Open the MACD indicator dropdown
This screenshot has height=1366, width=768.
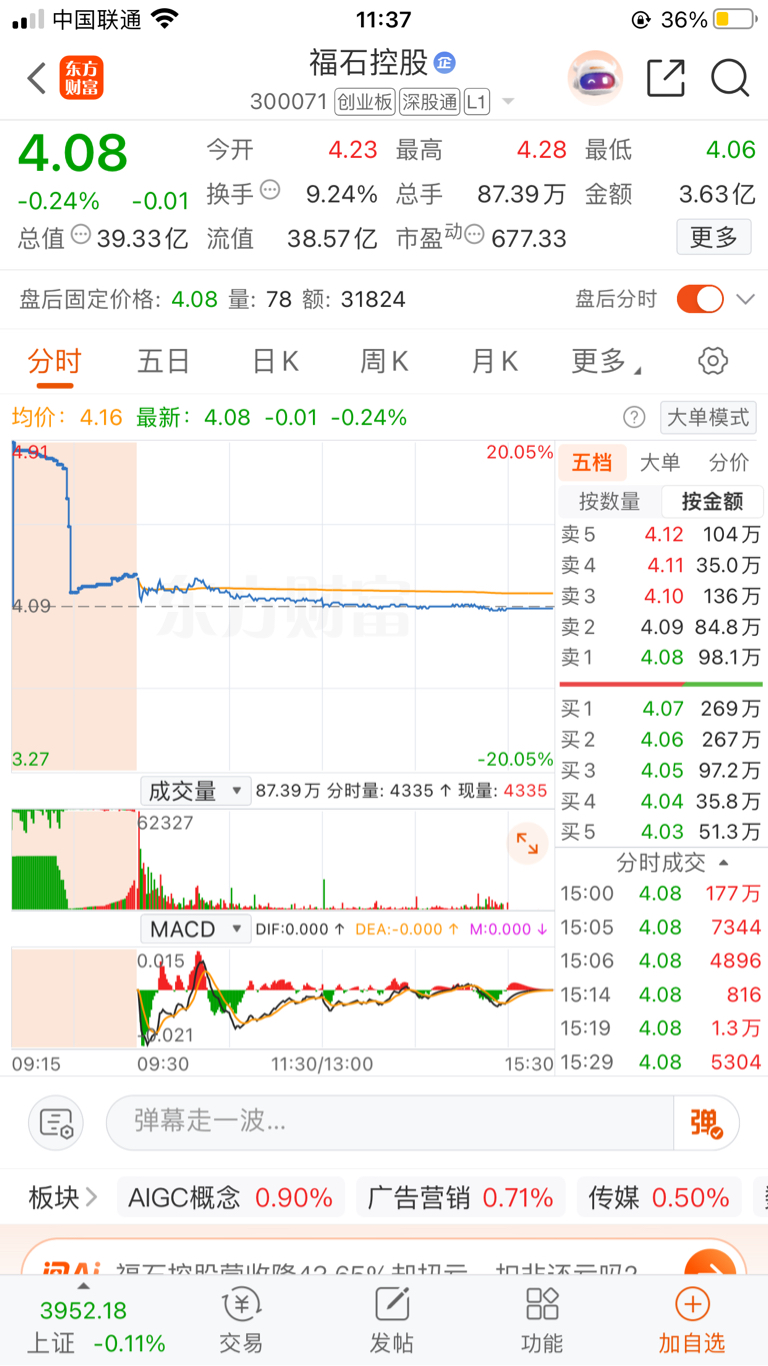pos(194,929)
